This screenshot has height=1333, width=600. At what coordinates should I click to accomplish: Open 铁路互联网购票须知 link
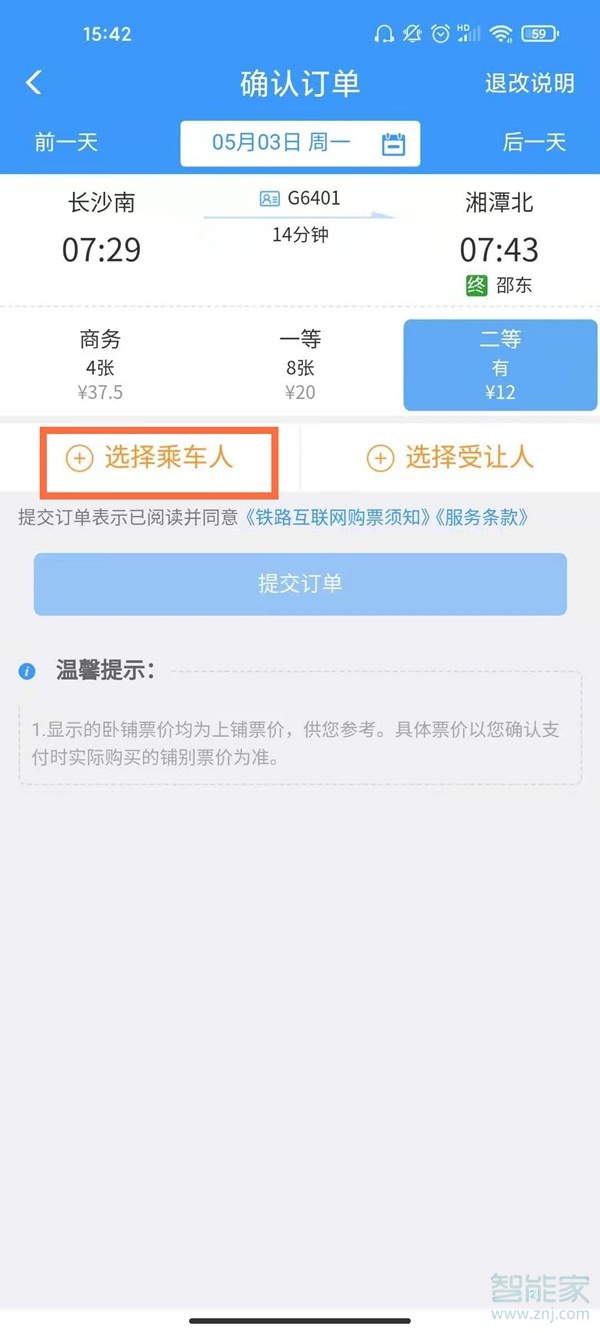[x=340, y=517]
